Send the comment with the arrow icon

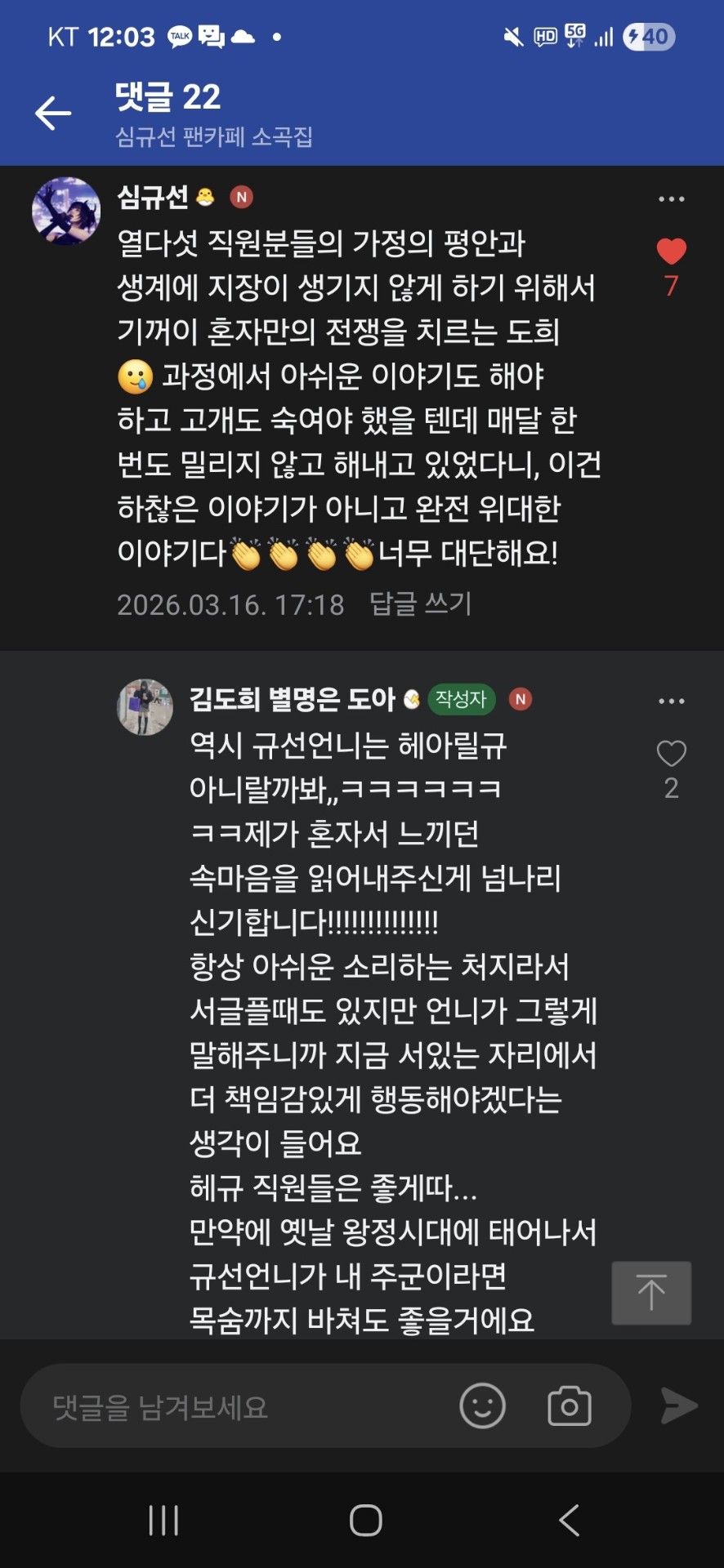[x=678, y=1405]
